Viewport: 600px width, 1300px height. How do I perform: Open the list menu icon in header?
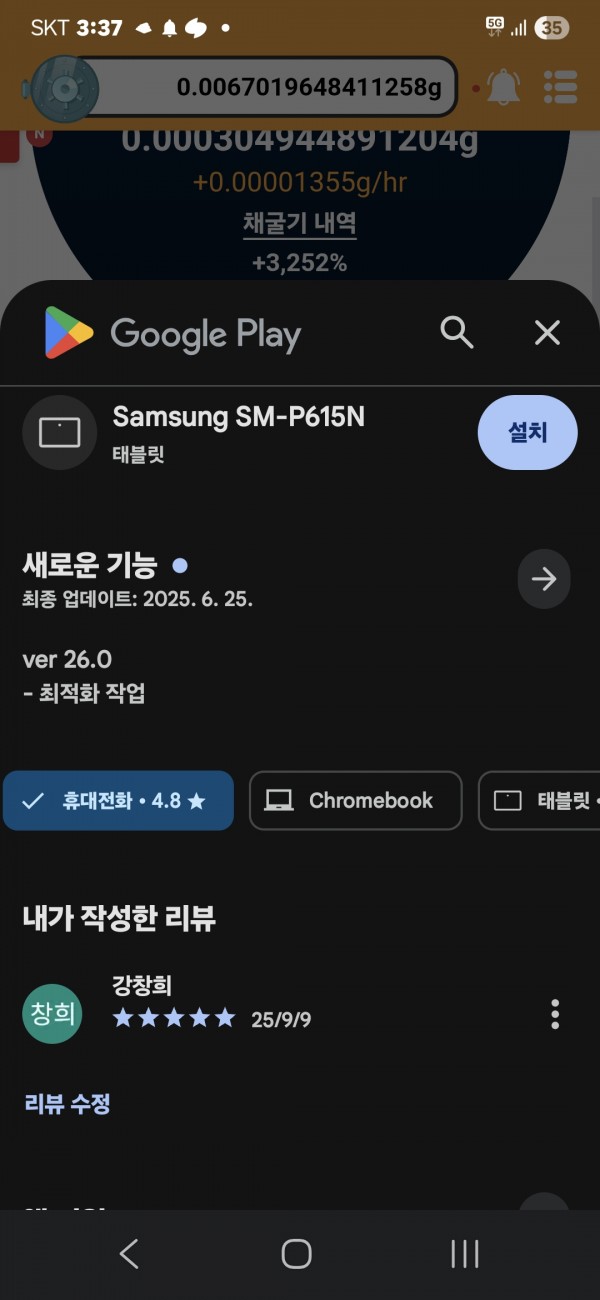coord(561,88)
